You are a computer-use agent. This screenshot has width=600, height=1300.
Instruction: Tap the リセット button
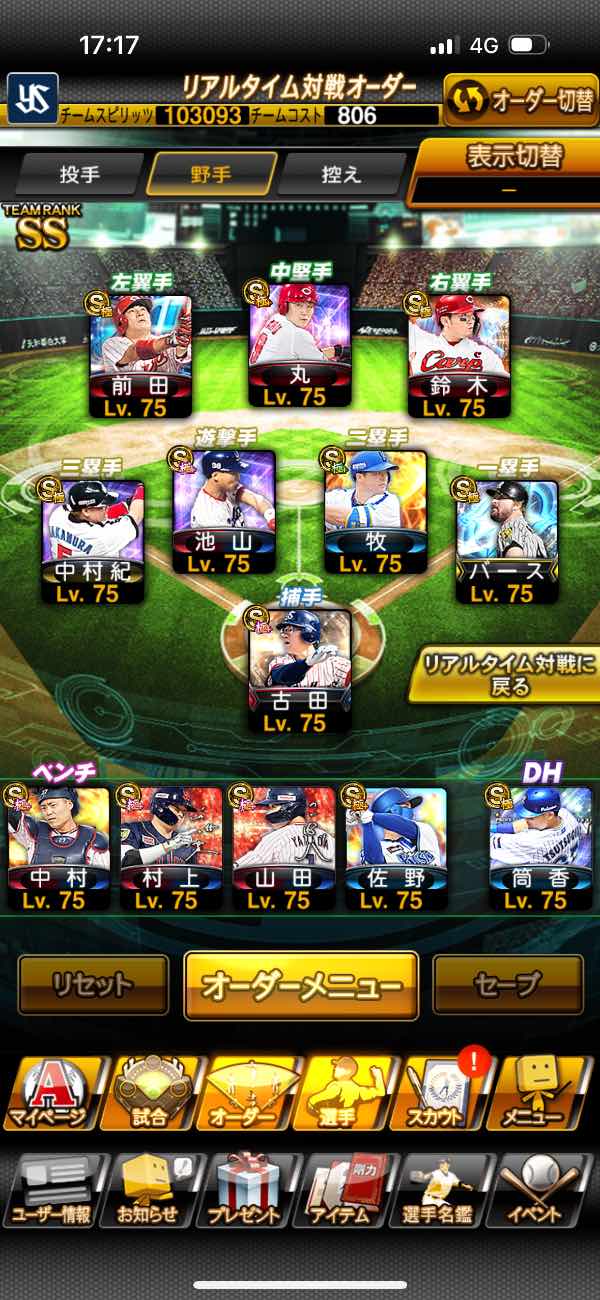pyautogui.click(x=93, y=984)
